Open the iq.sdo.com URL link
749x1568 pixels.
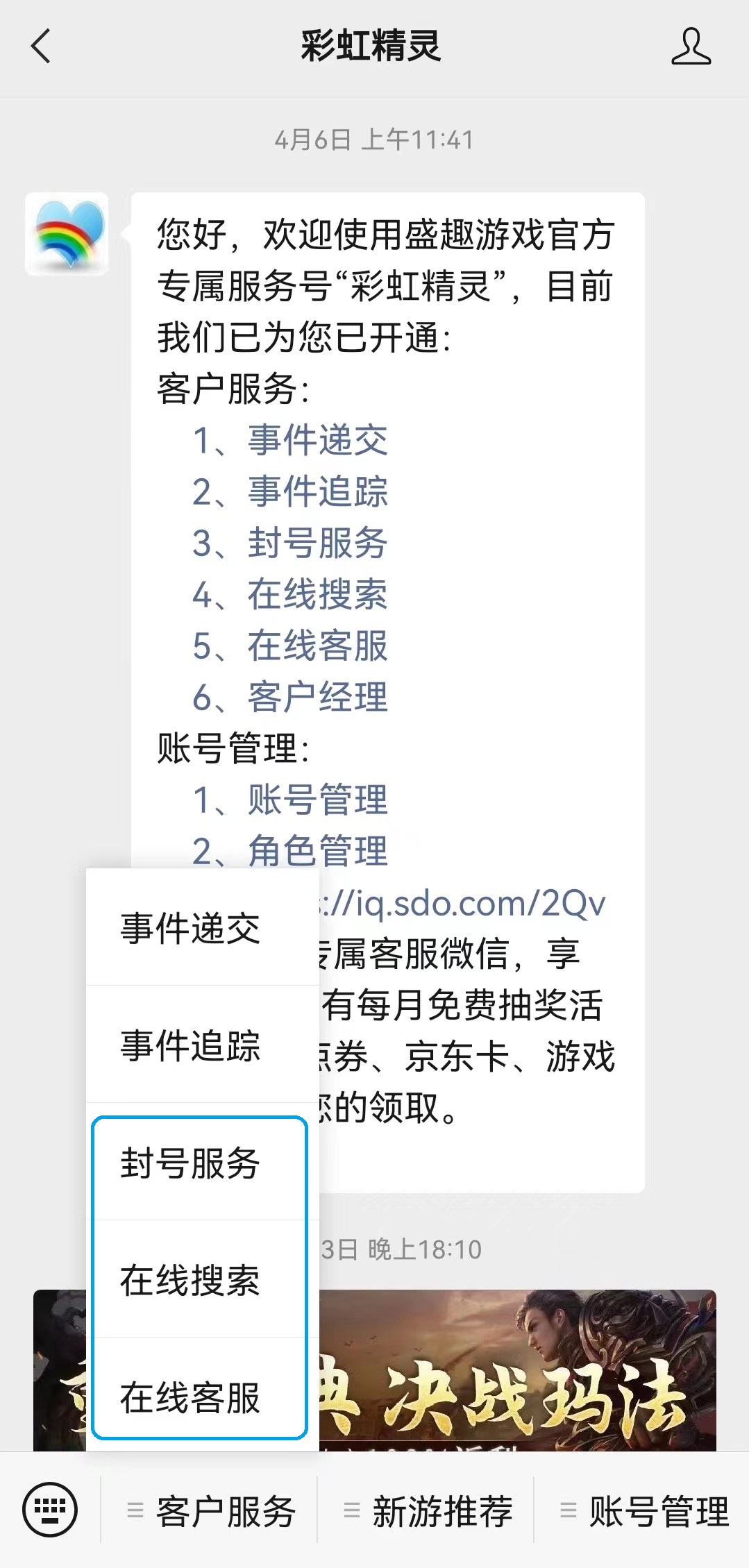coord(462,903)
